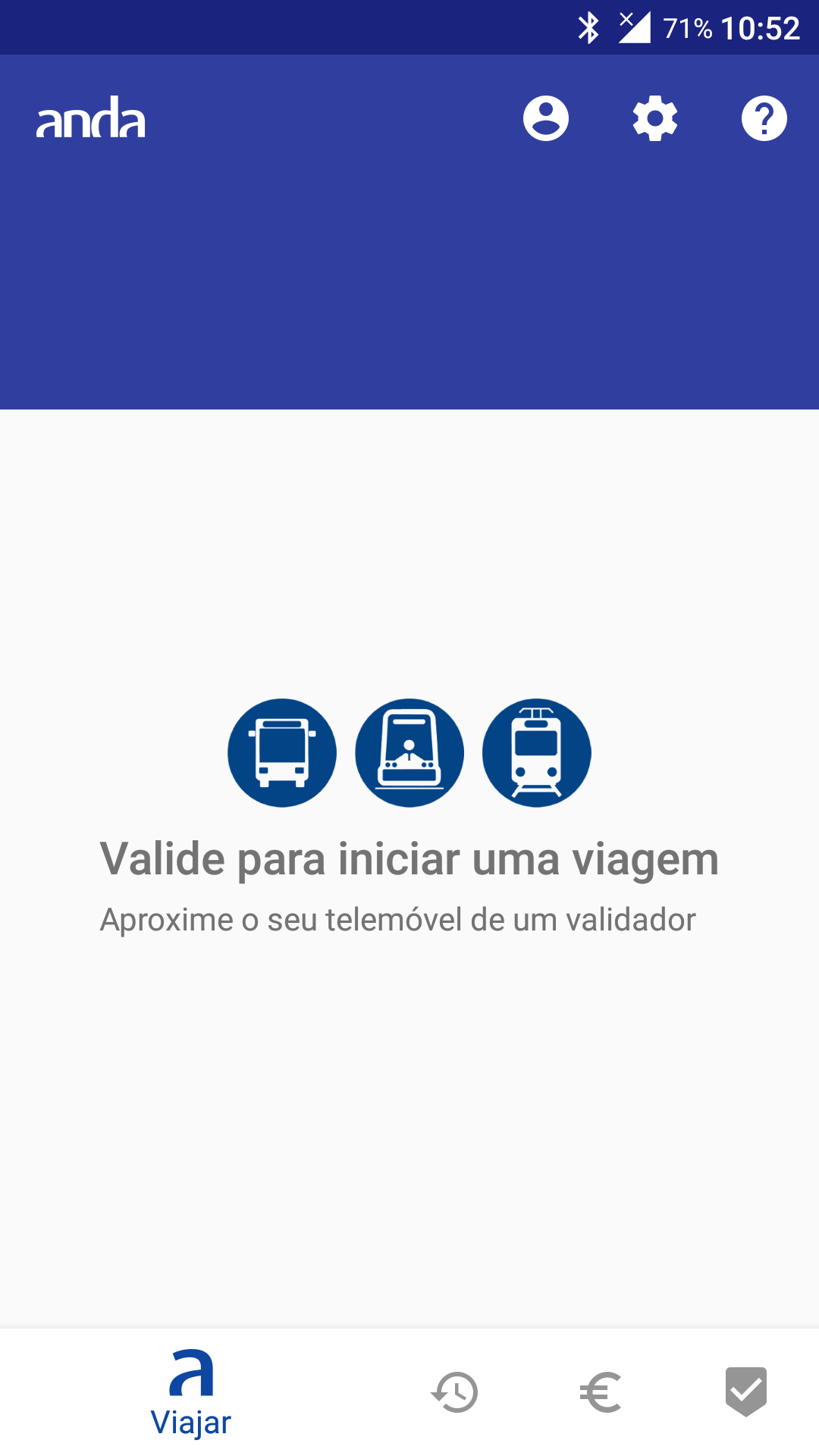819x1456 pixels.
Task: Select the Viajar tab
Action: point(191,1394)
